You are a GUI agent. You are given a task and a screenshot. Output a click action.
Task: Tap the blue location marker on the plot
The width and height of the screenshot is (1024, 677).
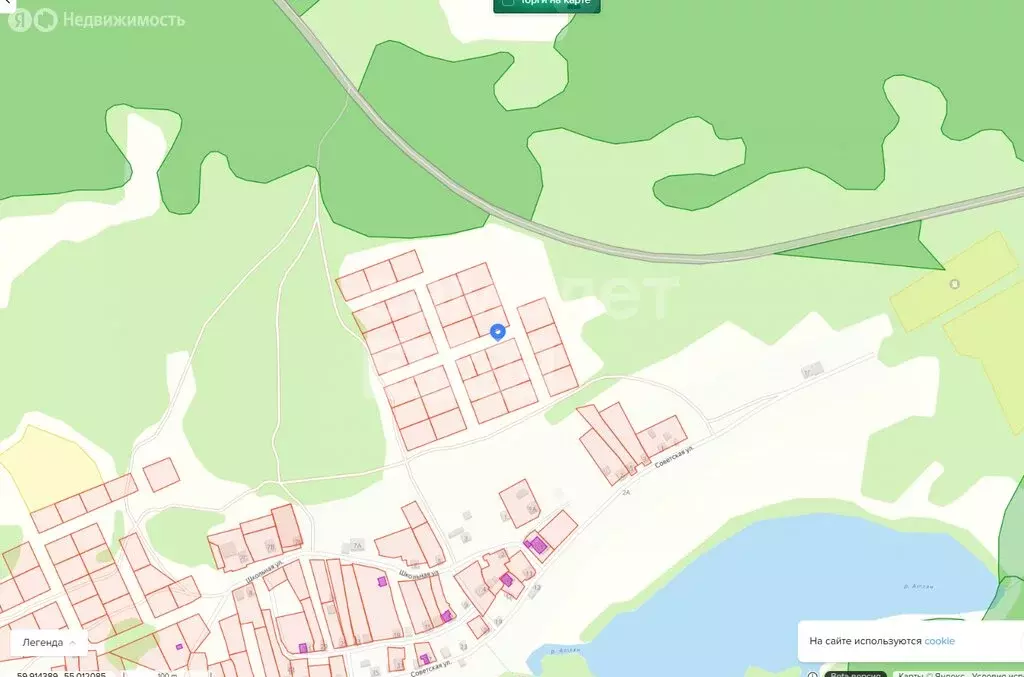click(x=498, y=332)
